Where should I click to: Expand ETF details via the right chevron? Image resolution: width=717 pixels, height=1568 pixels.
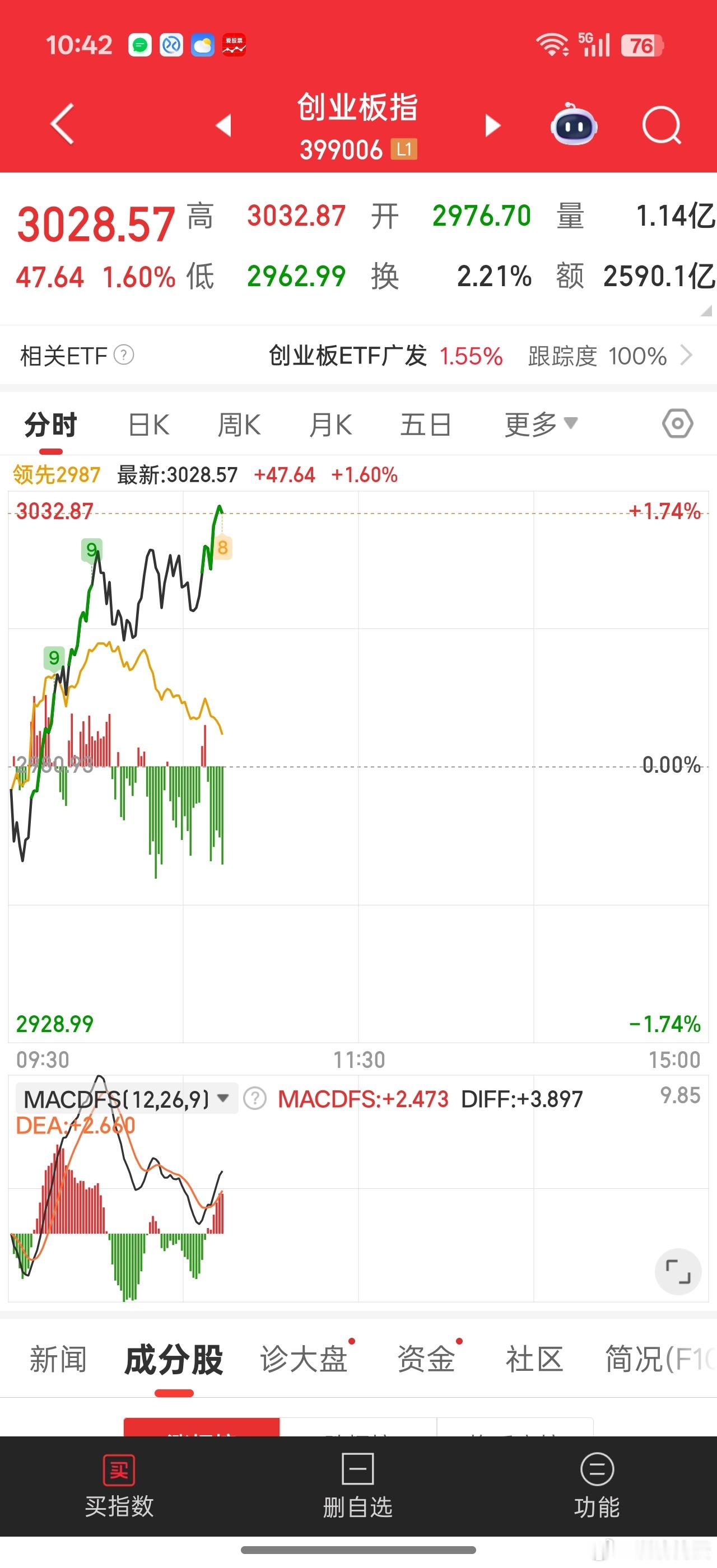tap(688, 355)
